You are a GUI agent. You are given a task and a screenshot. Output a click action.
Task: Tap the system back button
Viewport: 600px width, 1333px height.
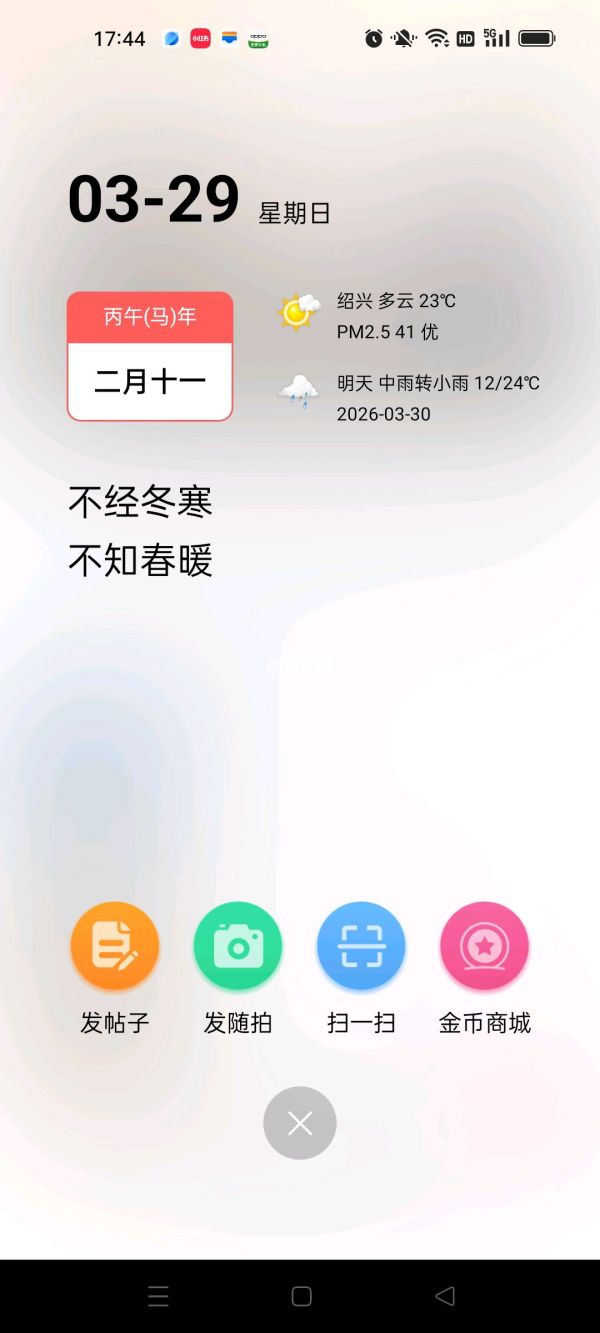point(445,1296)
